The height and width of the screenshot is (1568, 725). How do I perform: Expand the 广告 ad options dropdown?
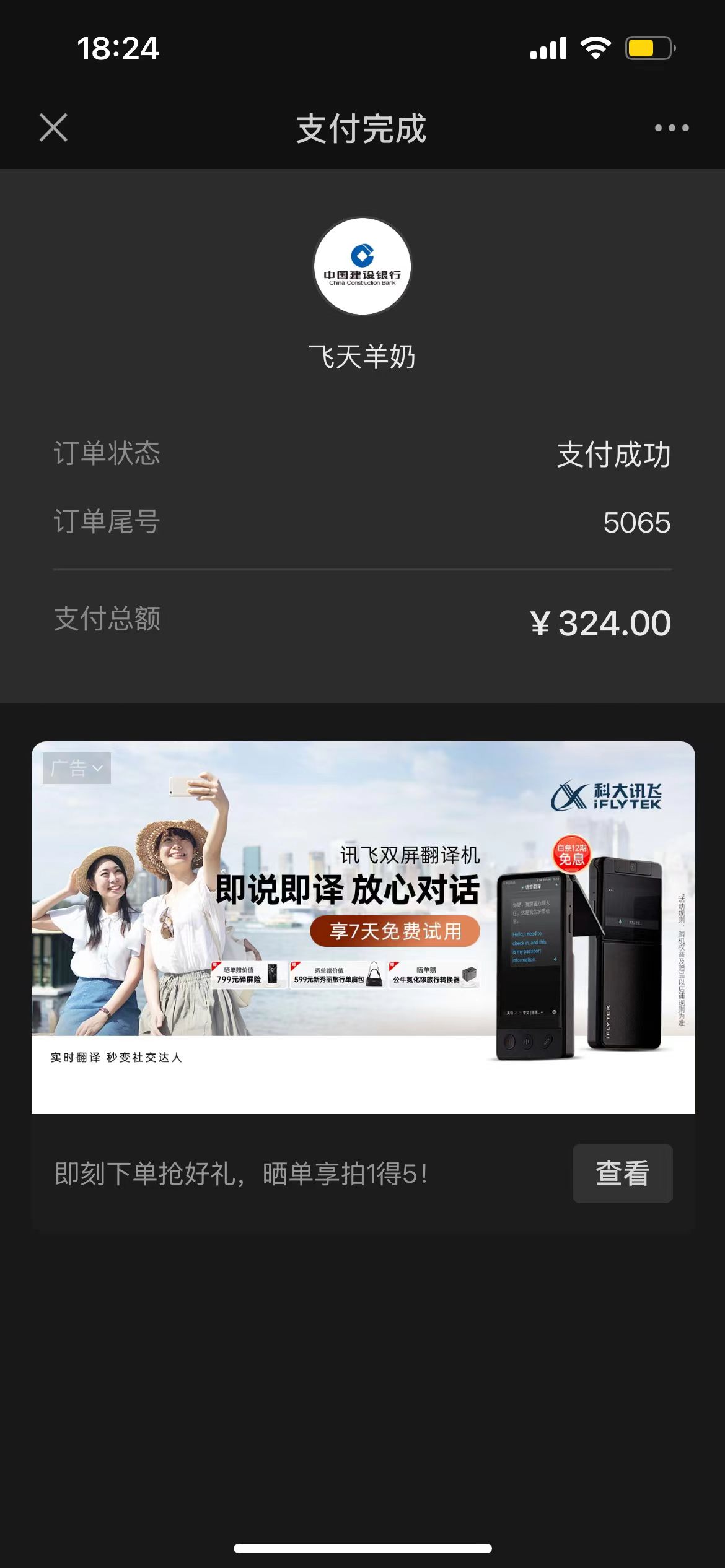[x=77, y=769]
